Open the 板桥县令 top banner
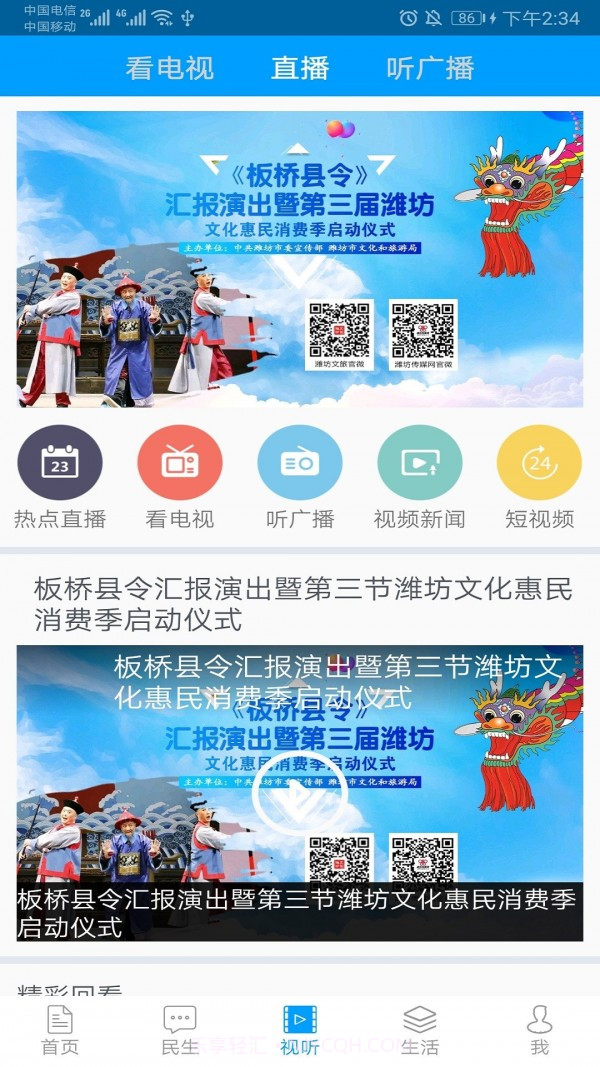The image size is (600, 1067). coord(300,258)
